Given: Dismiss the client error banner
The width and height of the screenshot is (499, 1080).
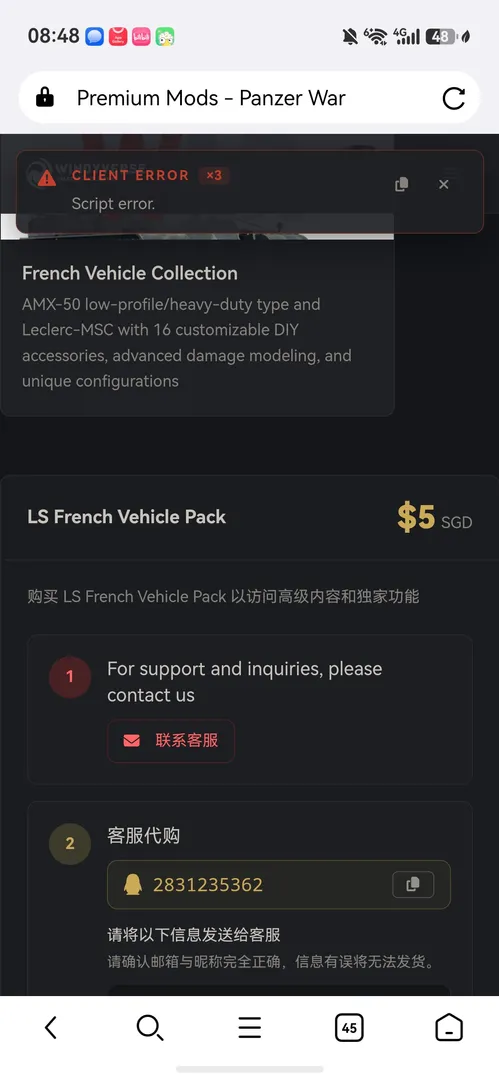Looking at the screenshot, I should pos(444,184).
